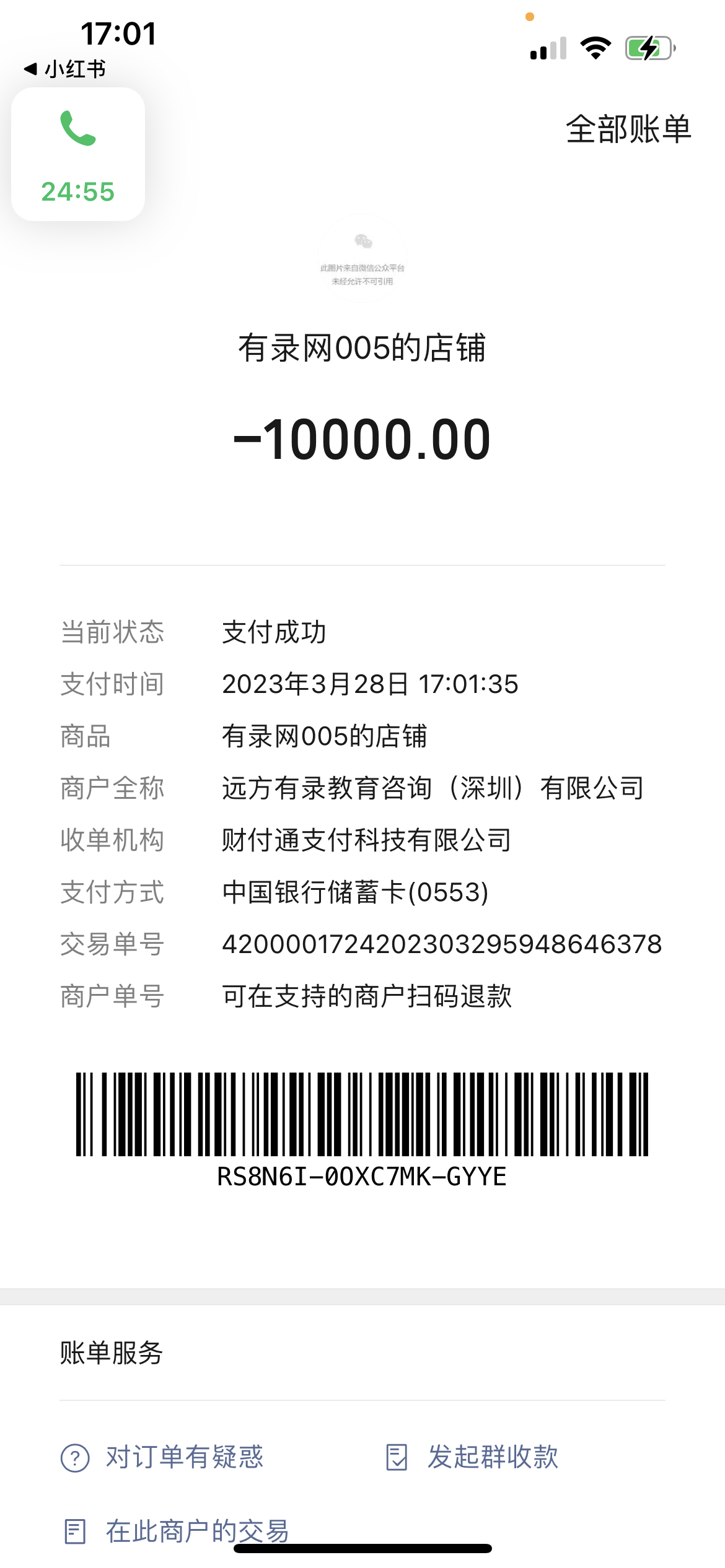Viewport: 725px width, 1568px height.
Task: Return to the ongoing call via floating widget
Action: 78,154
